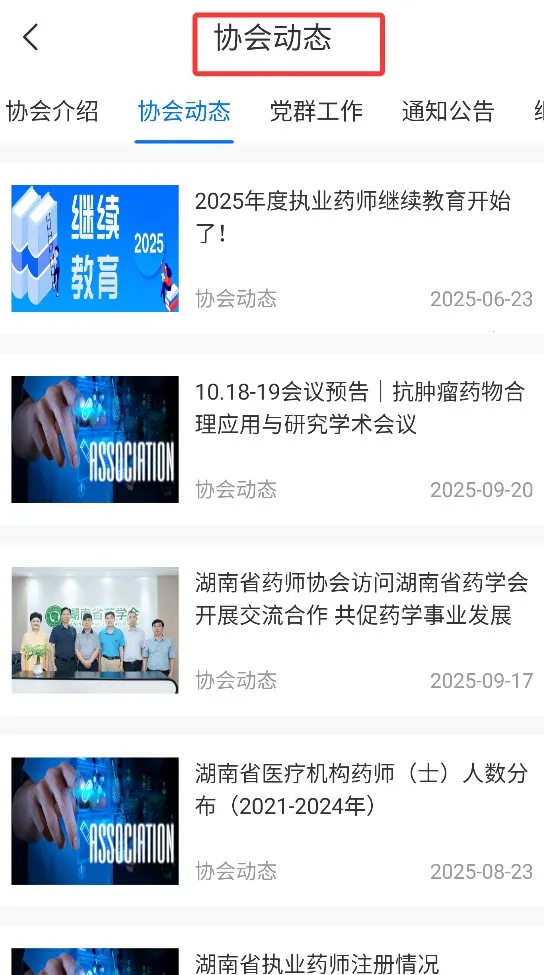Go back using the top-left arrow
The height and width of the screenshot is (975, 544).
click(30, 37)
